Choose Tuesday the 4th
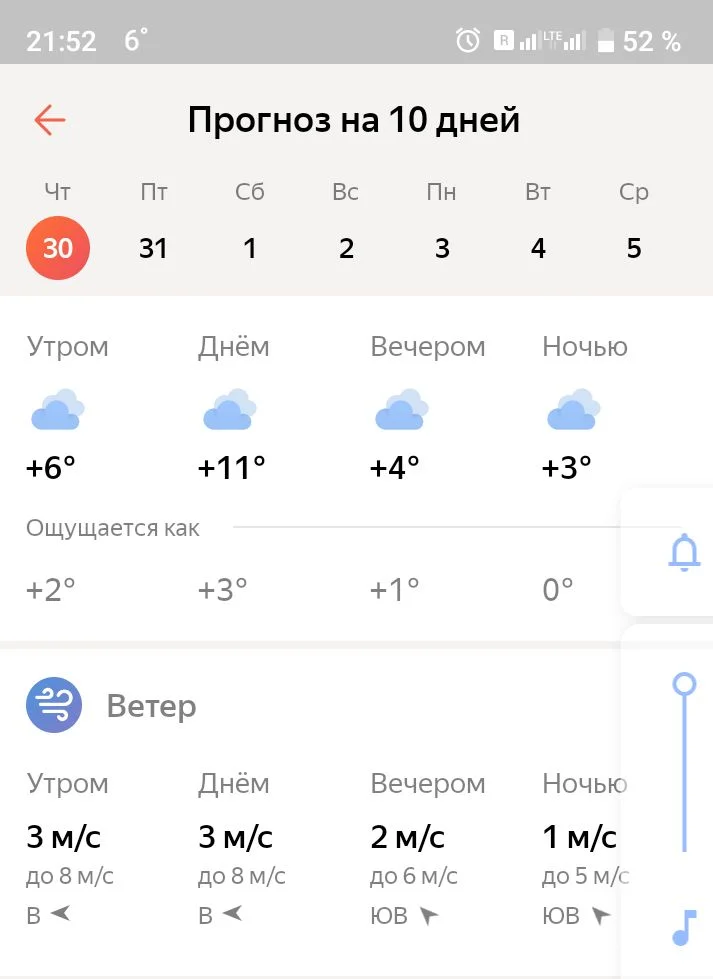The width and height of the screenshot is (713, 979). click(538, 248)
